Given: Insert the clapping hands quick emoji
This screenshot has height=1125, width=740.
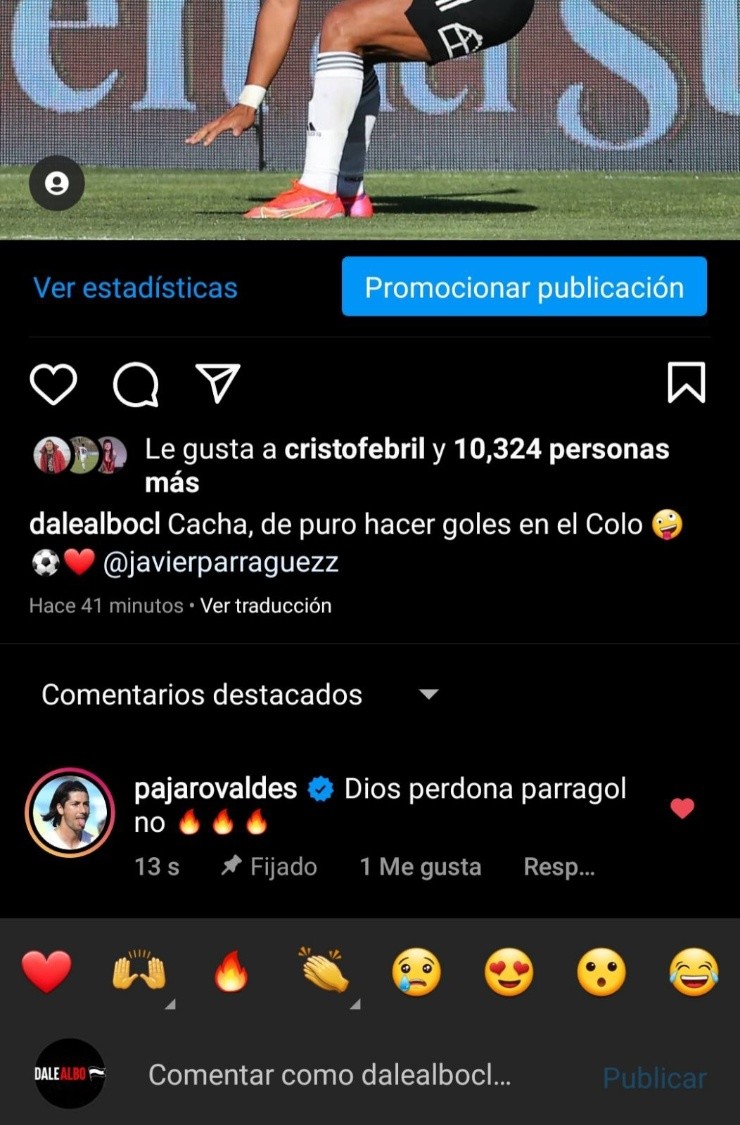Looking at the screenshot, I should click(x=322, y=972).
